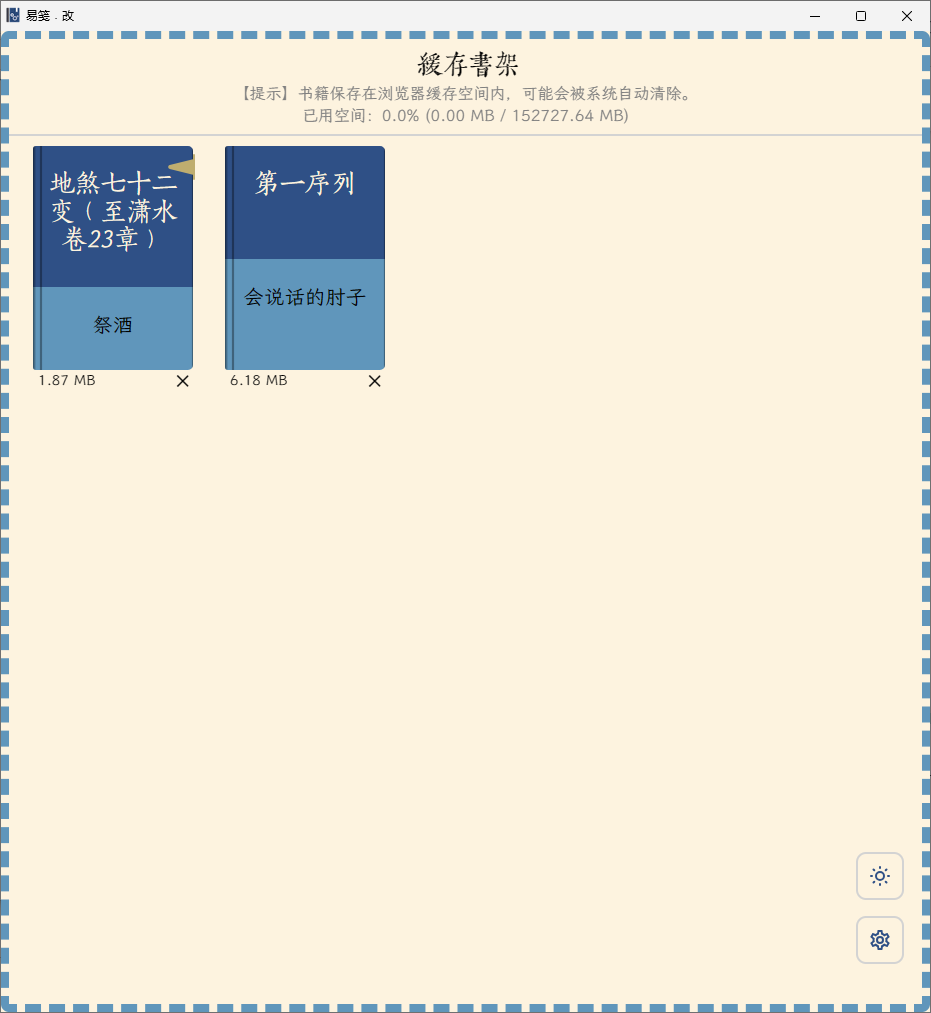
Task: Close the 易笺 window
Action: [907, 16]
